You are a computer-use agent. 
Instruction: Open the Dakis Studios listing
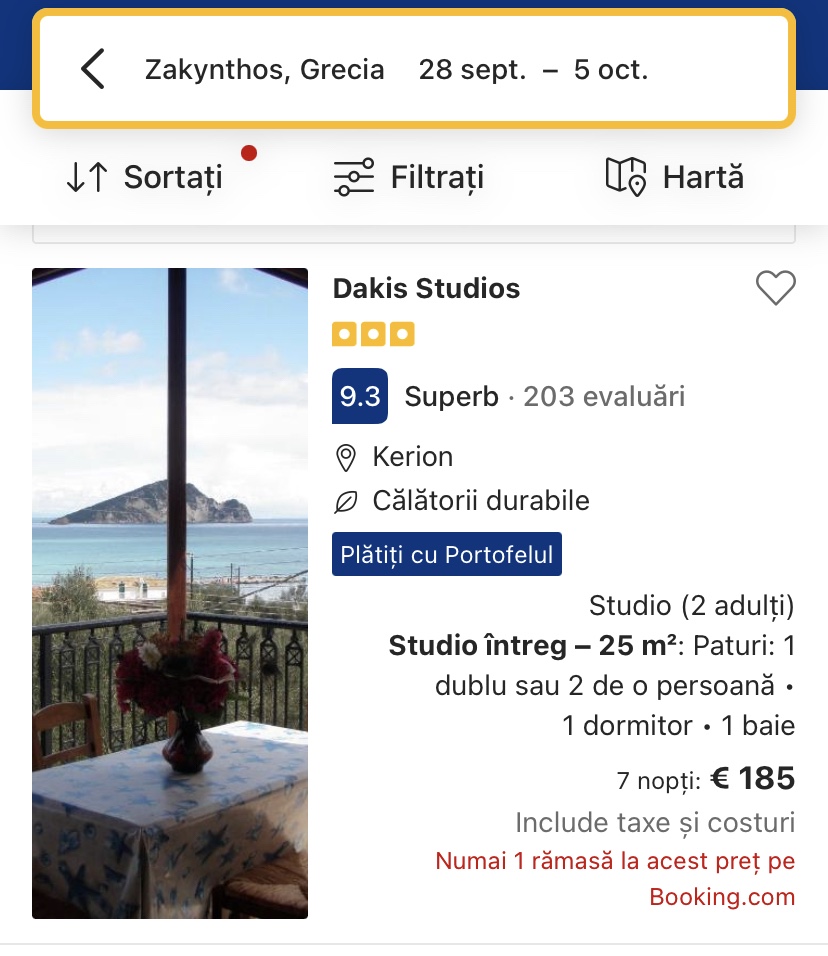point(426,289)
